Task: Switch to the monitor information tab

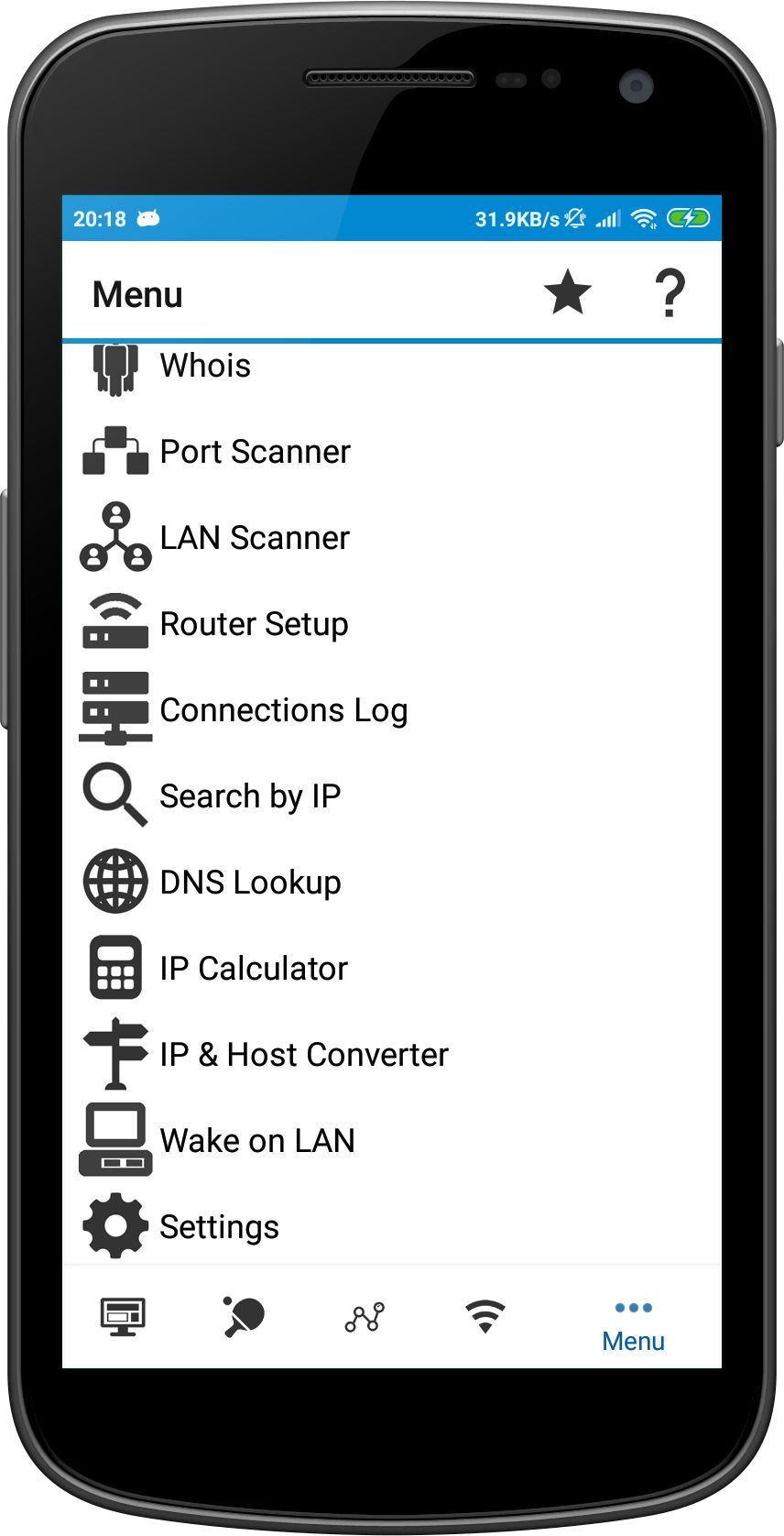Action: click(x=123, y=1318)
